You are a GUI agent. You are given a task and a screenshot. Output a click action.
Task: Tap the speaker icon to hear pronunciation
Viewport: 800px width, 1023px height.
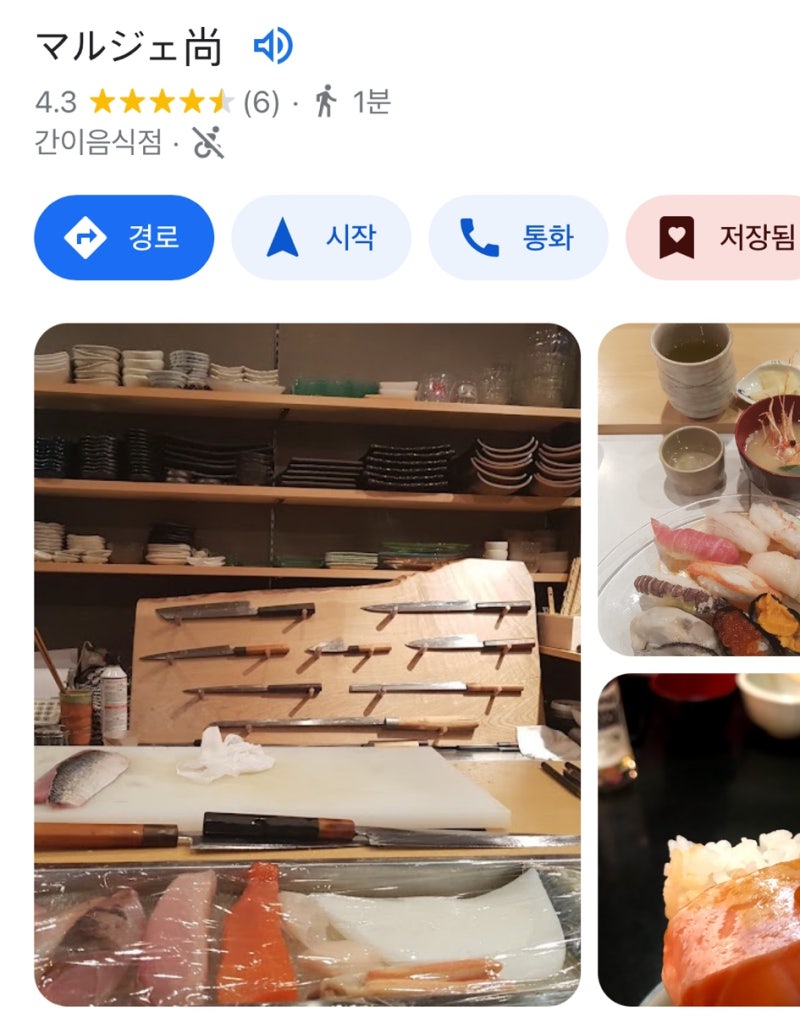(x=273, y=44)
